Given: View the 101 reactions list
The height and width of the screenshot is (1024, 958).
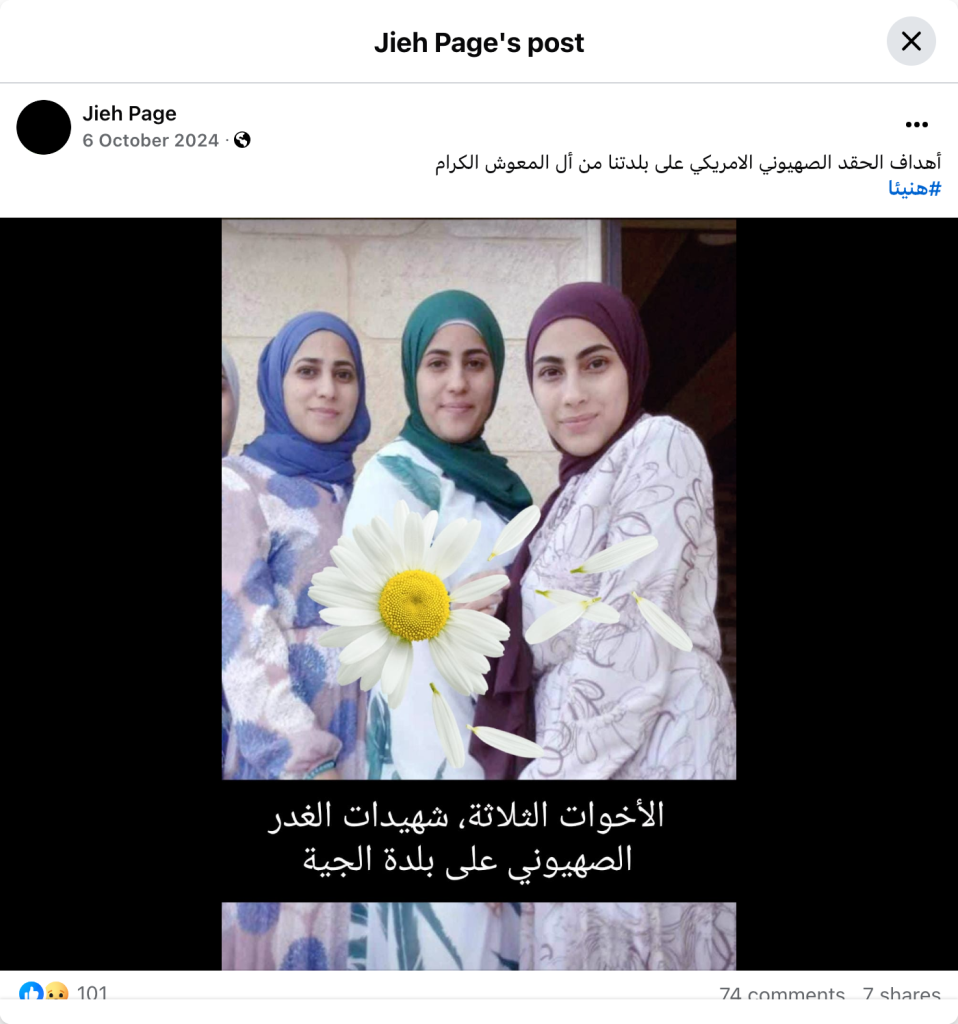Looking at the screenshot, I should [x=91, y=993].
